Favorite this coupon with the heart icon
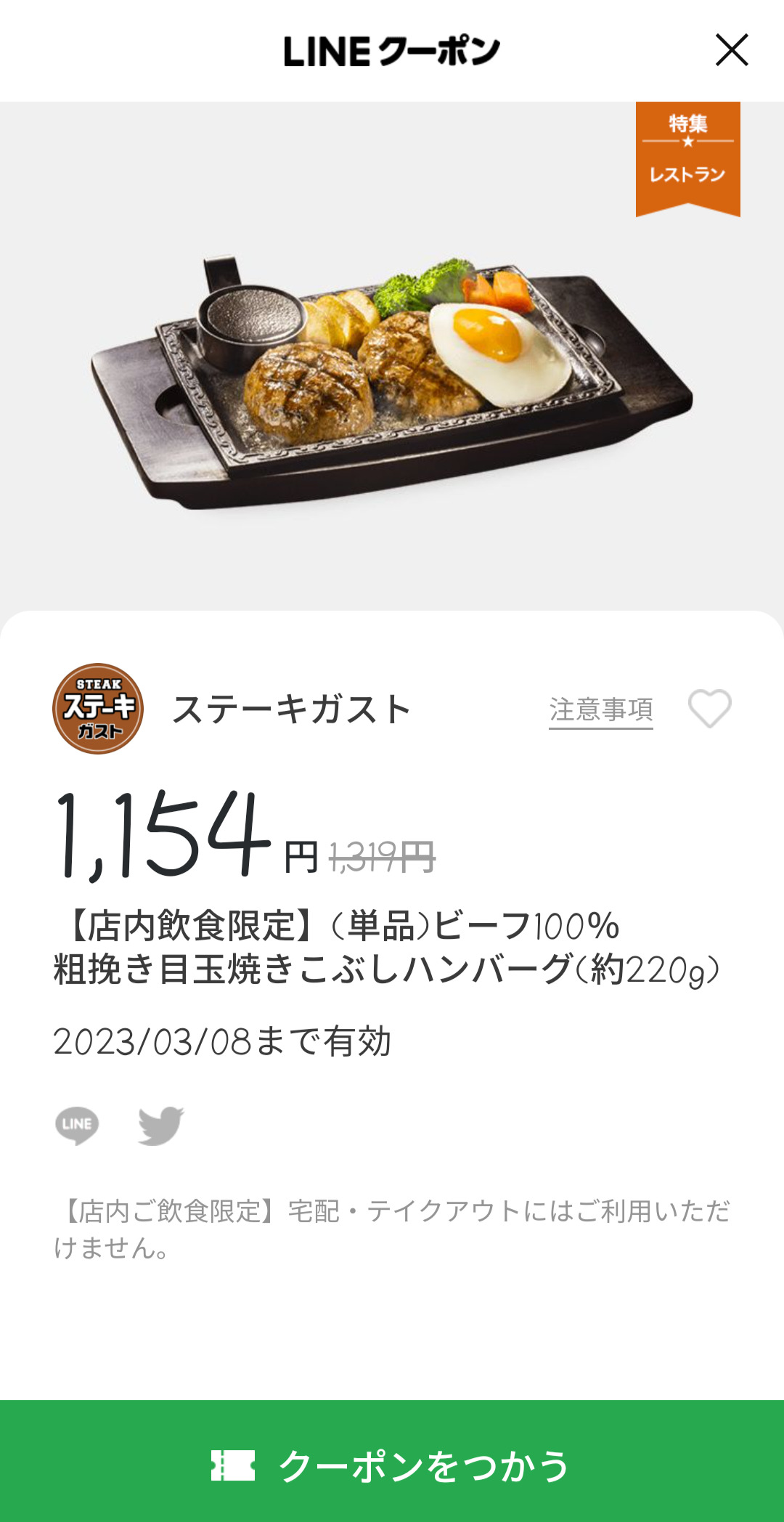This screenshot has height=1522, width=784. coord(709,709)
